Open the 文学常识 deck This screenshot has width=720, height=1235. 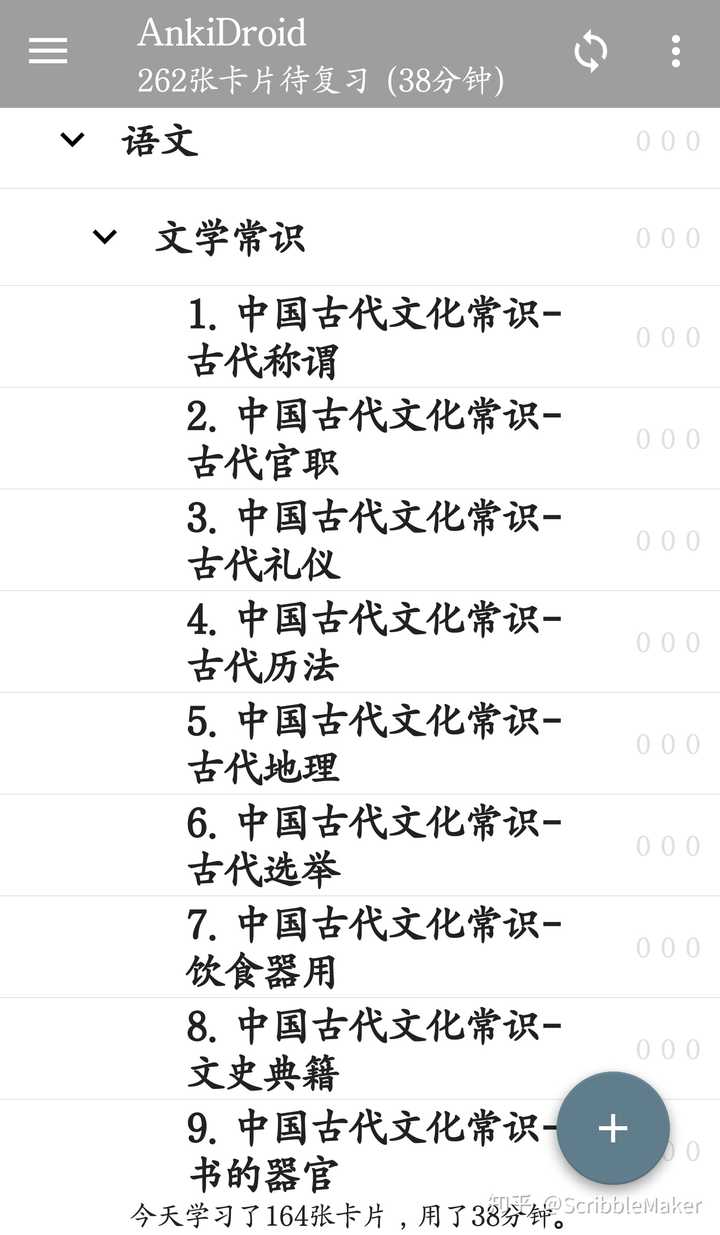(230, 238)
